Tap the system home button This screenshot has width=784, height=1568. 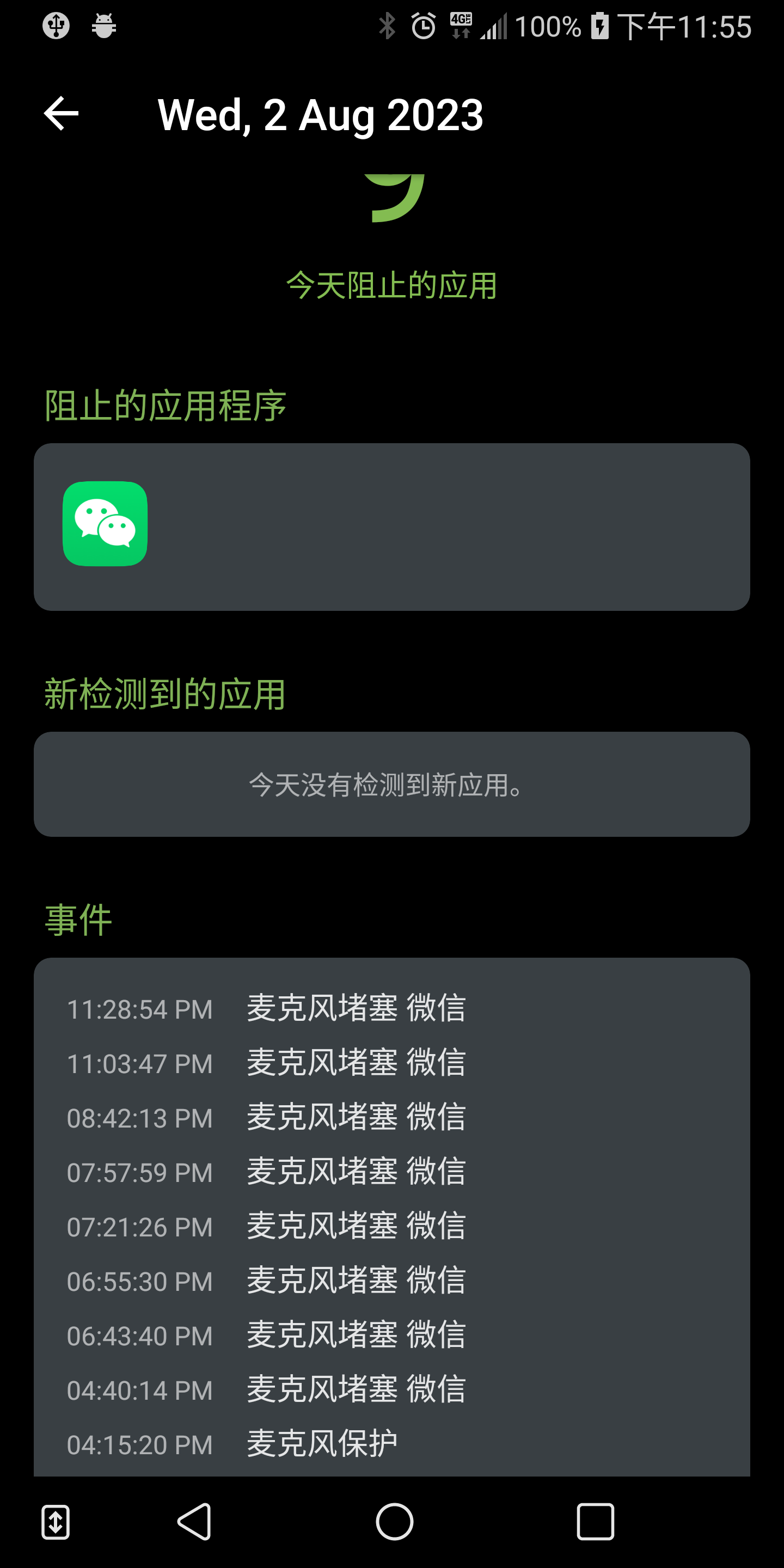coord(394,1522)
